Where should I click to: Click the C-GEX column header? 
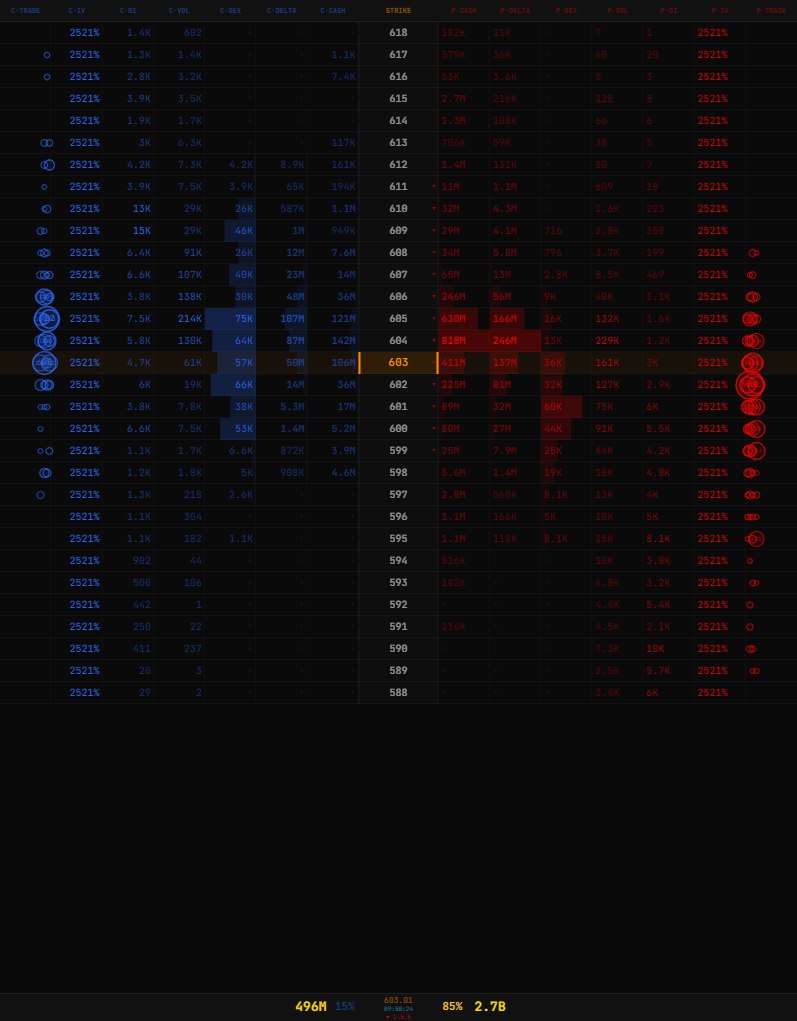(x=231, y=11)
